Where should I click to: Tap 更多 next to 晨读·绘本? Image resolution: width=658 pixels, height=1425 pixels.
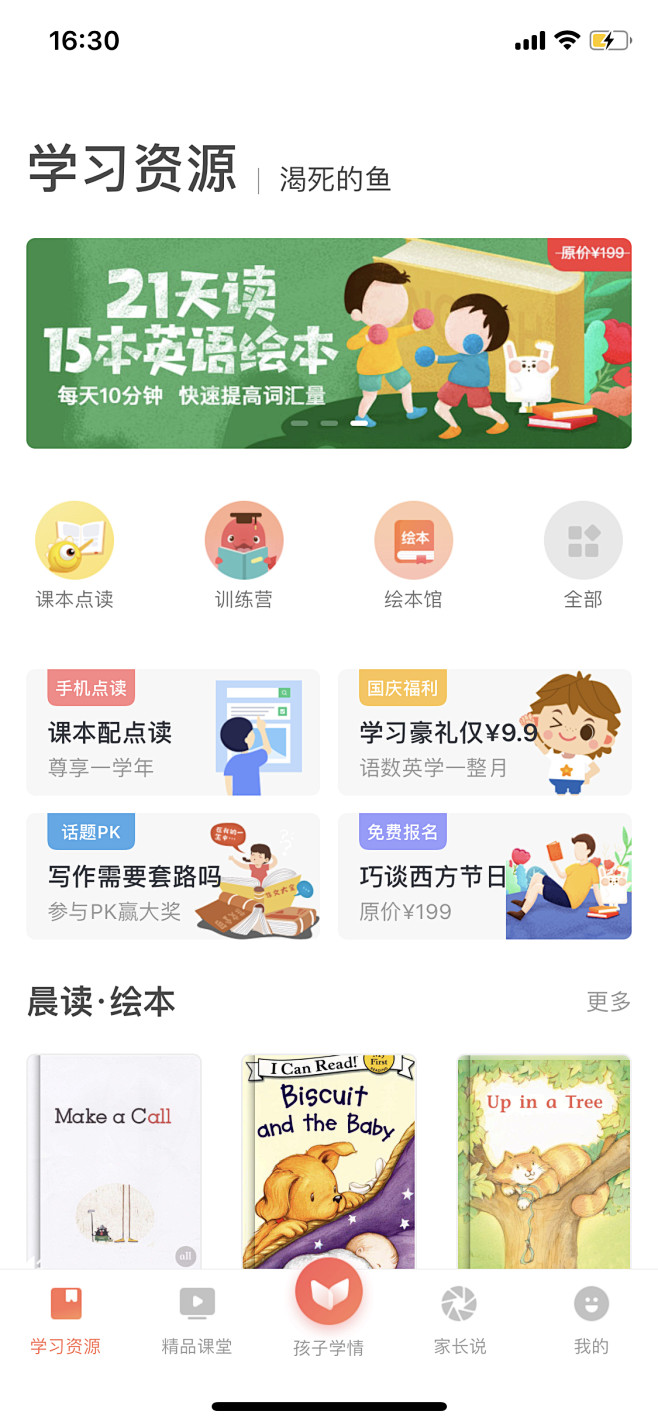click(x=608, y=1001)
